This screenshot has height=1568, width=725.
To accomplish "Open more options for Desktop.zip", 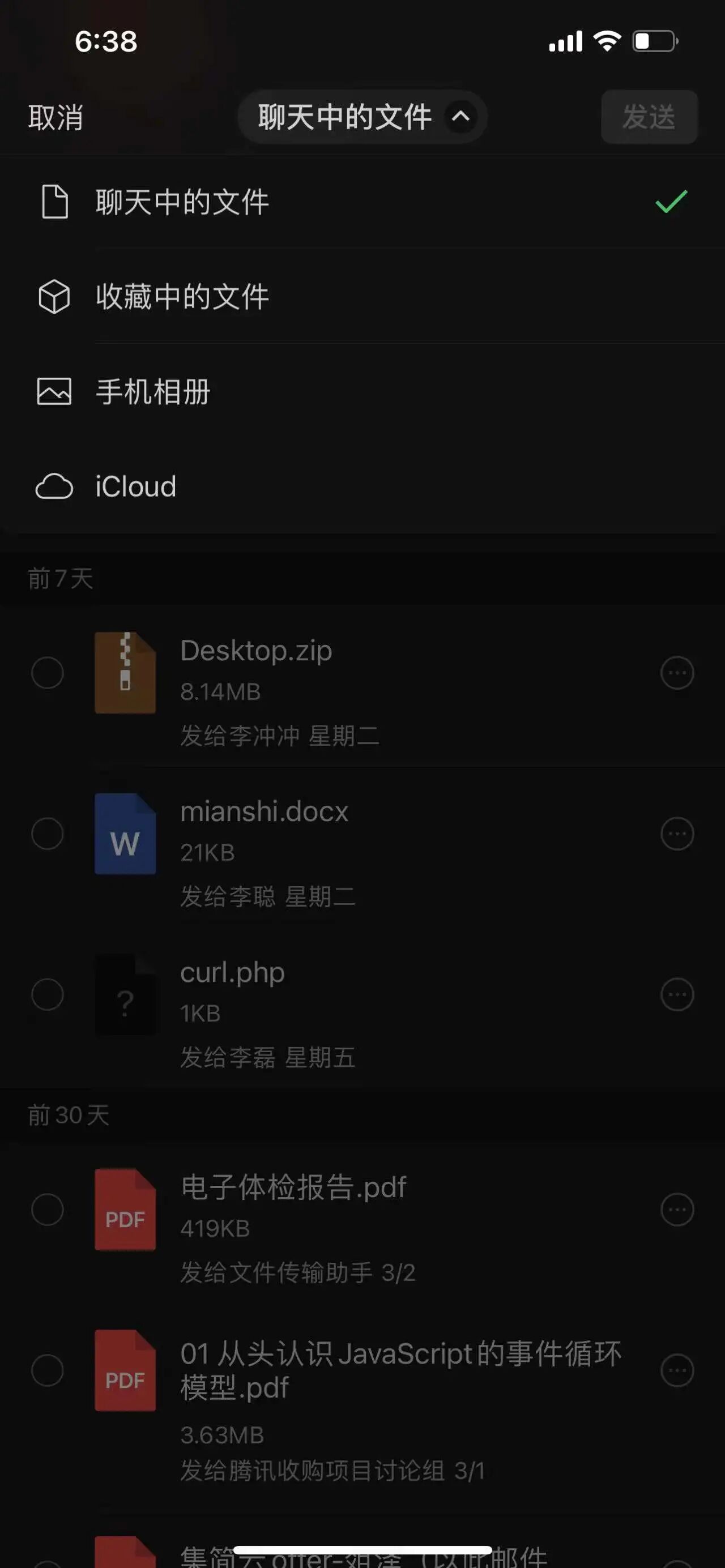I will click(x=677, y=673).
